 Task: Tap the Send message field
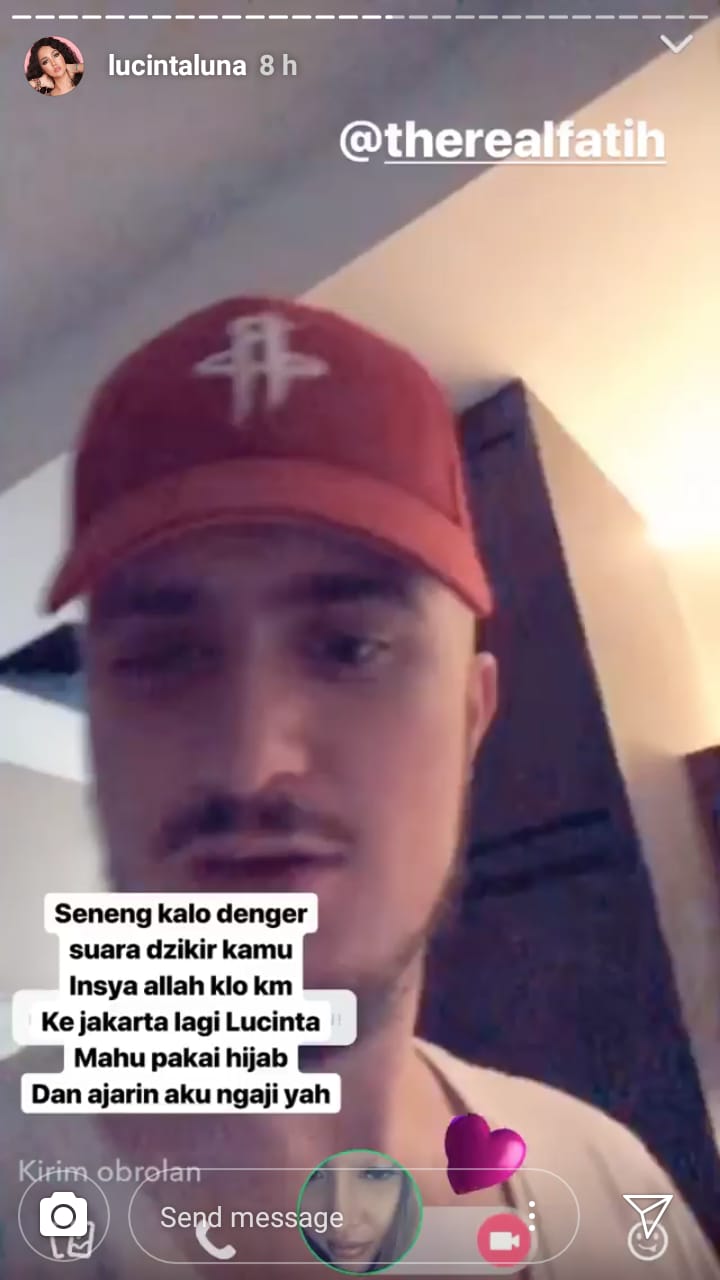(250, 1217)
